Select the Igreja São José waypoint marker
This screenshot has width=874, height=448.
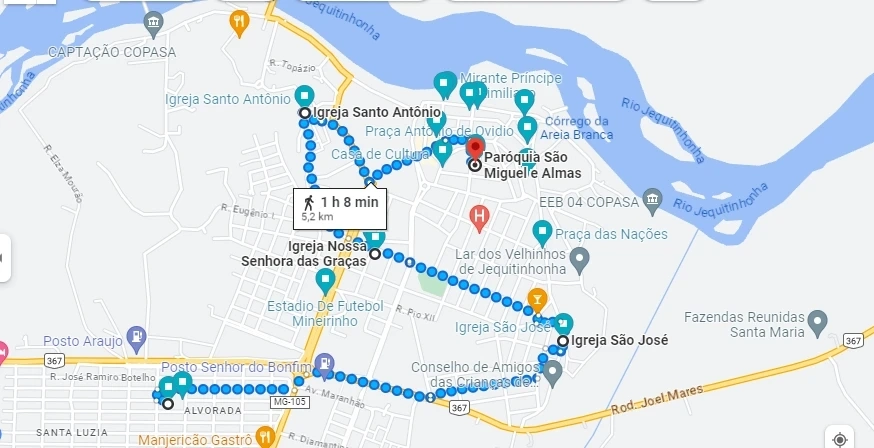click(x=562, y=341)
